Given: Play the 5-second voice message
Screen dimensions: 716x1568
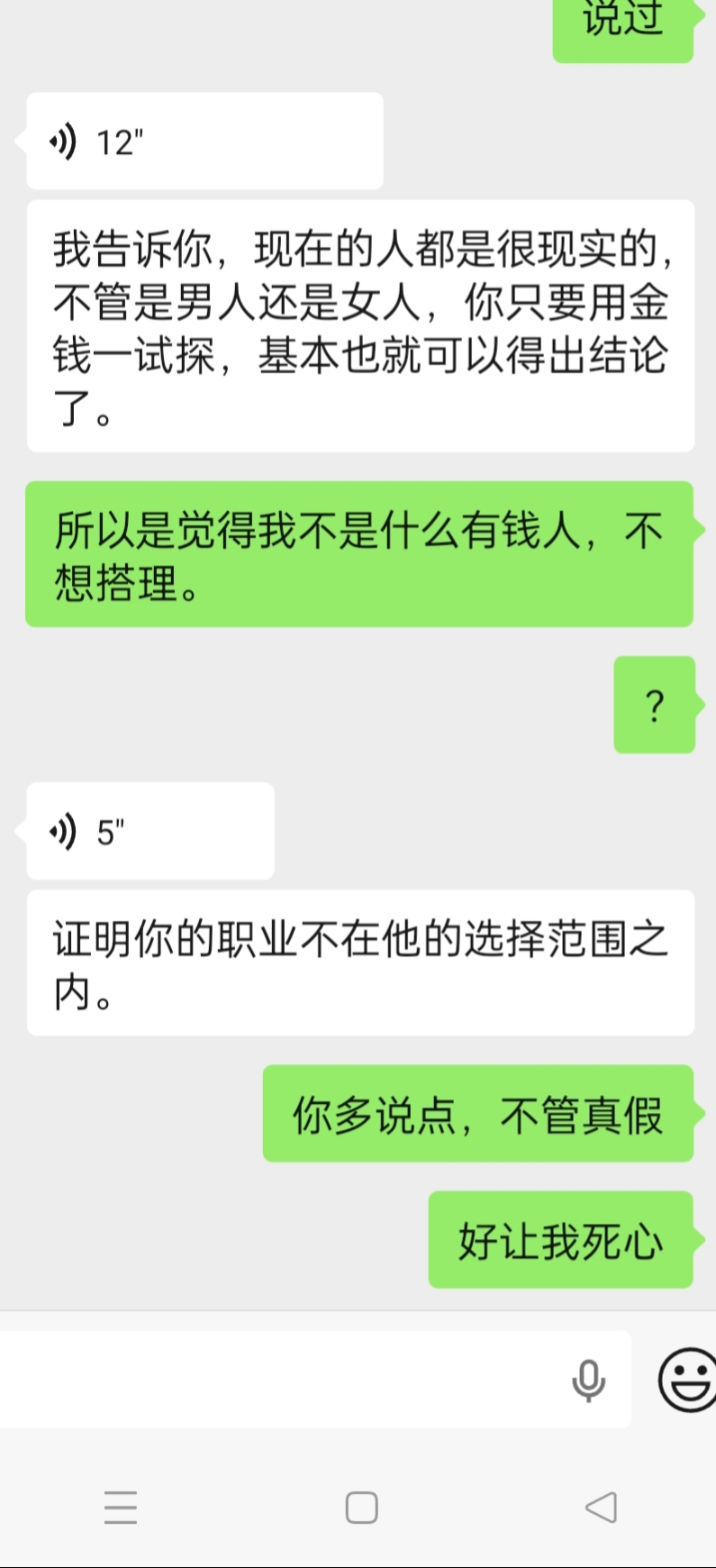Looking at the screenshot, I should click(x=150, y=831).
